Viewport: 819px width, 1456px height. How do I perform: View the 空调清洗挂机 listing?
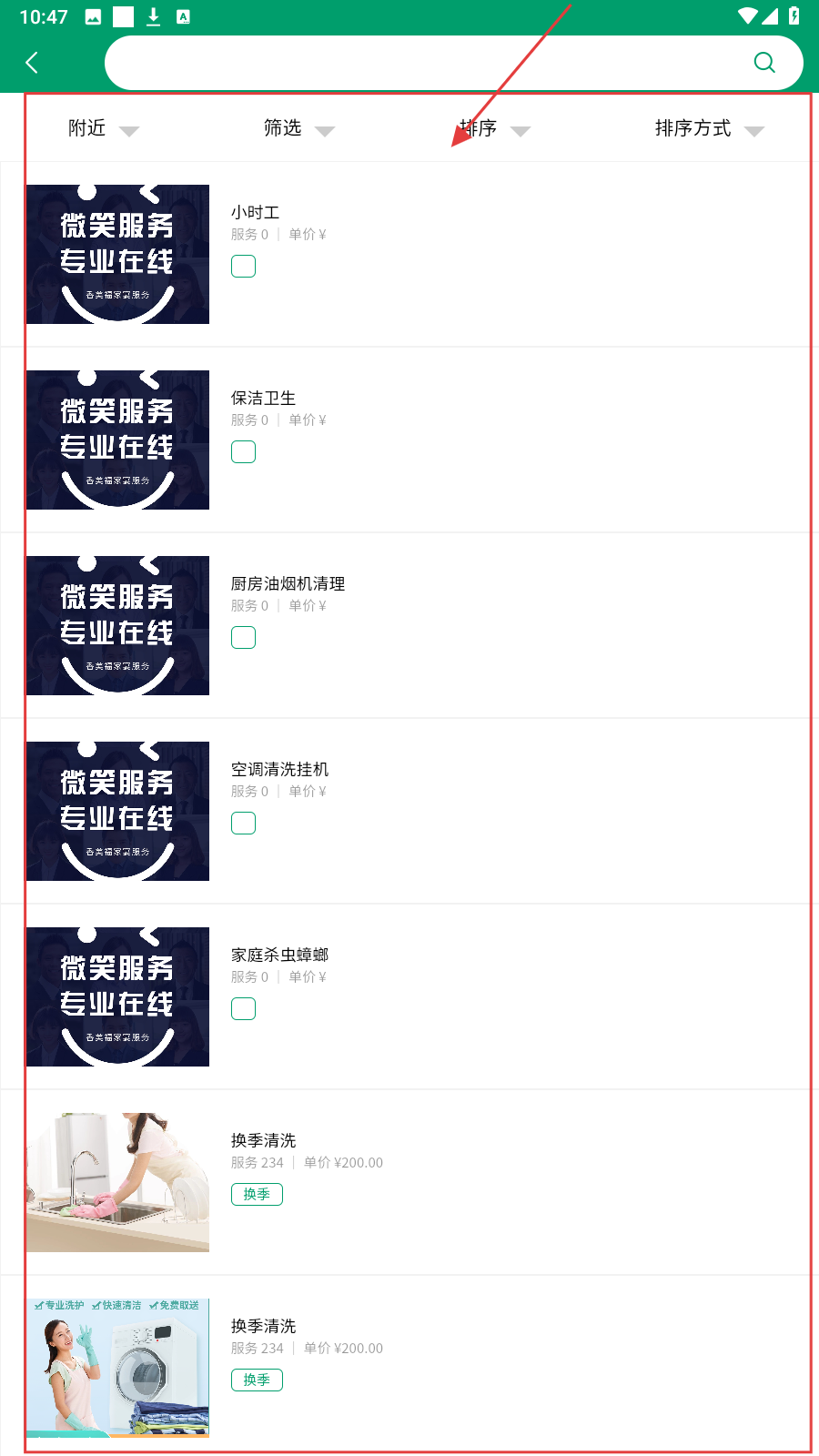coord(409,811)
